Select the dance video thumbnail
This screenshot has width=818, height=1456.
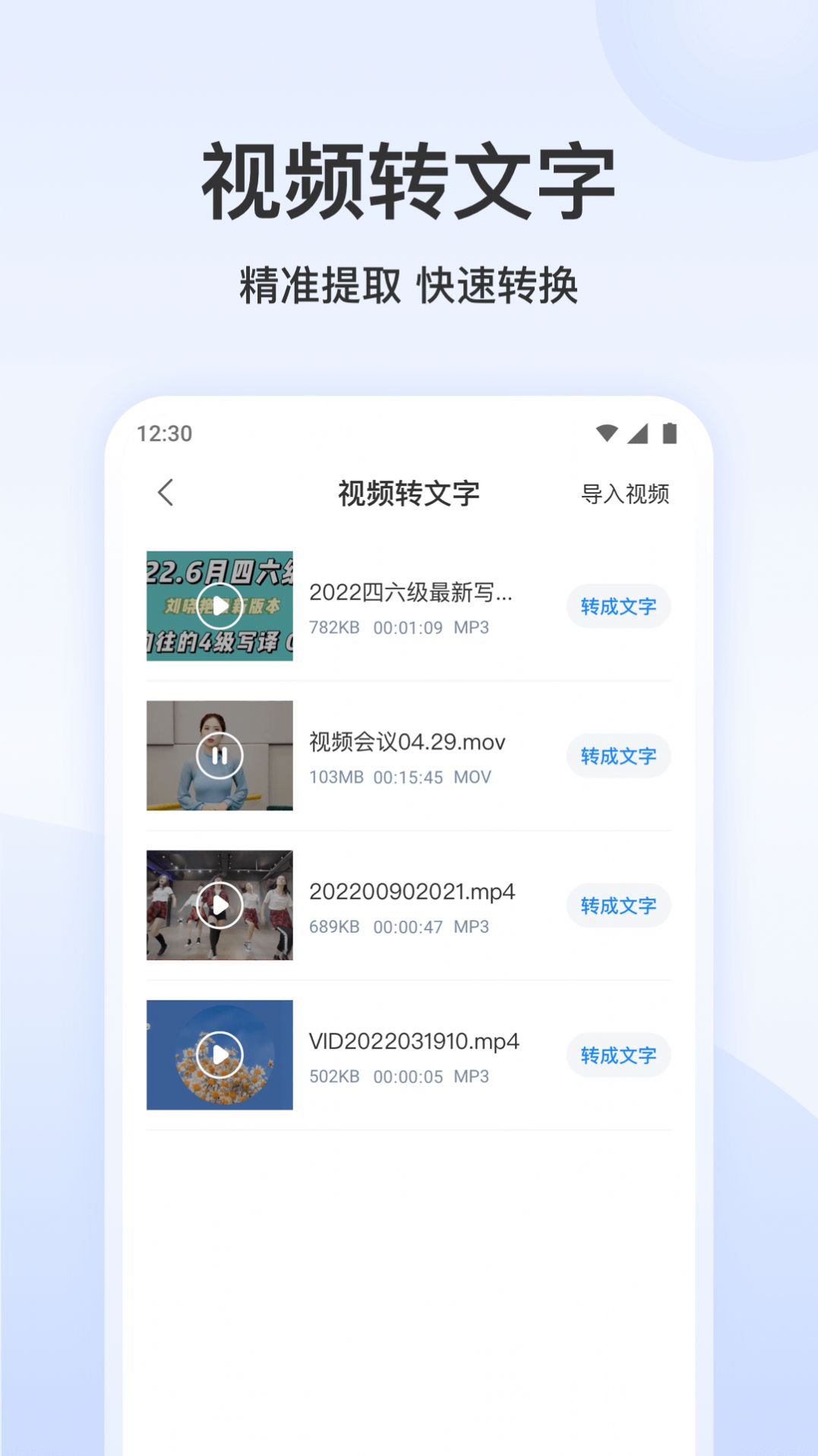220,906
